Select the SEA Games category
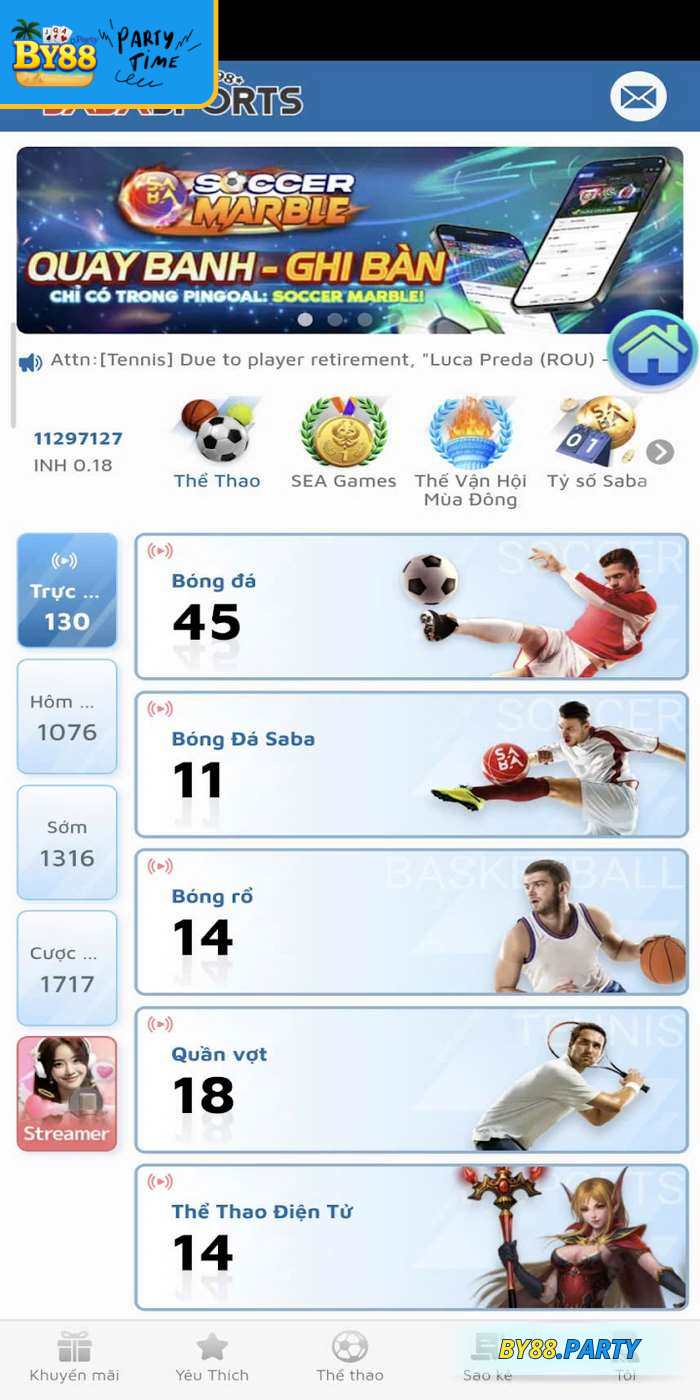Viewport: 700px width, 1400px height. tap(343, 445)
